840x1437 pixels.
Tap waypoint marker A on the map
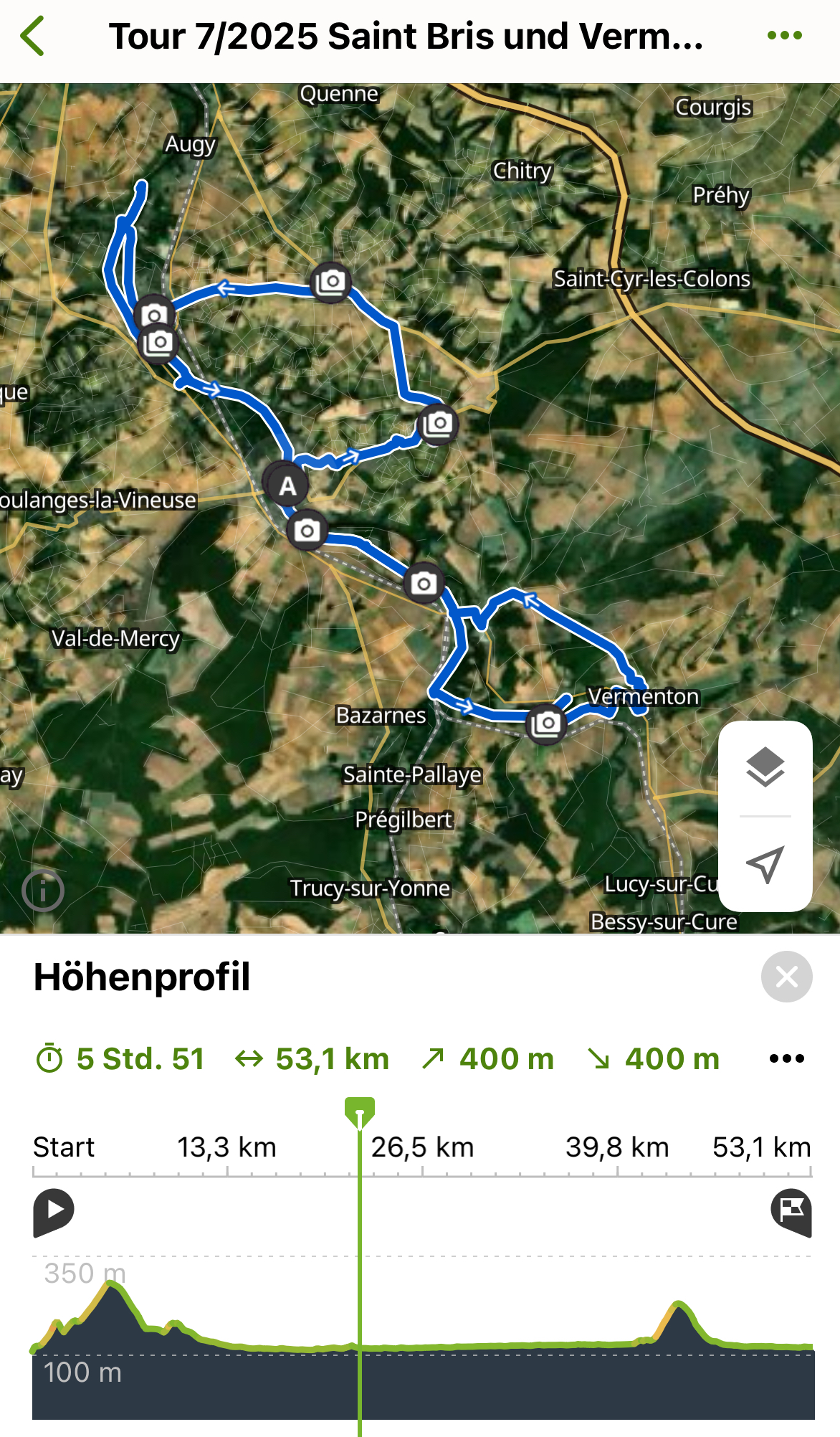pyautogui.click(x=287, y=485)
